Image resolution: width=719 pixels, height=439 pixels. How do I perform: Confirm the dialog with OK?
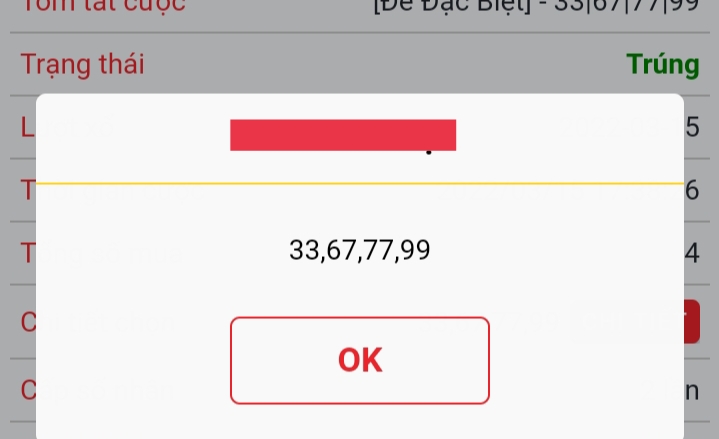click(360, 360)
